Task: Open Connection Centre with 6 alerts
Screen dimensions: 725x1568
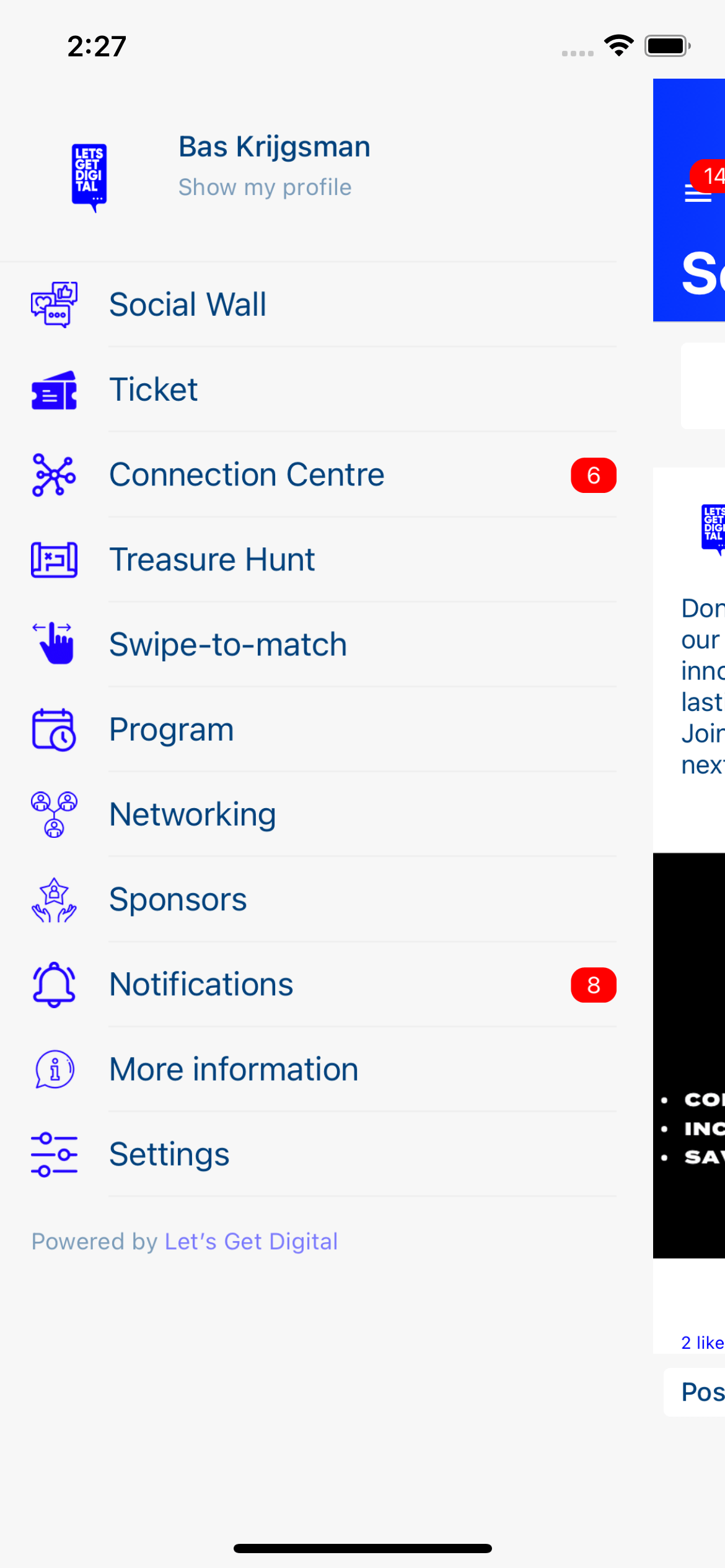Action: point(247,475)
